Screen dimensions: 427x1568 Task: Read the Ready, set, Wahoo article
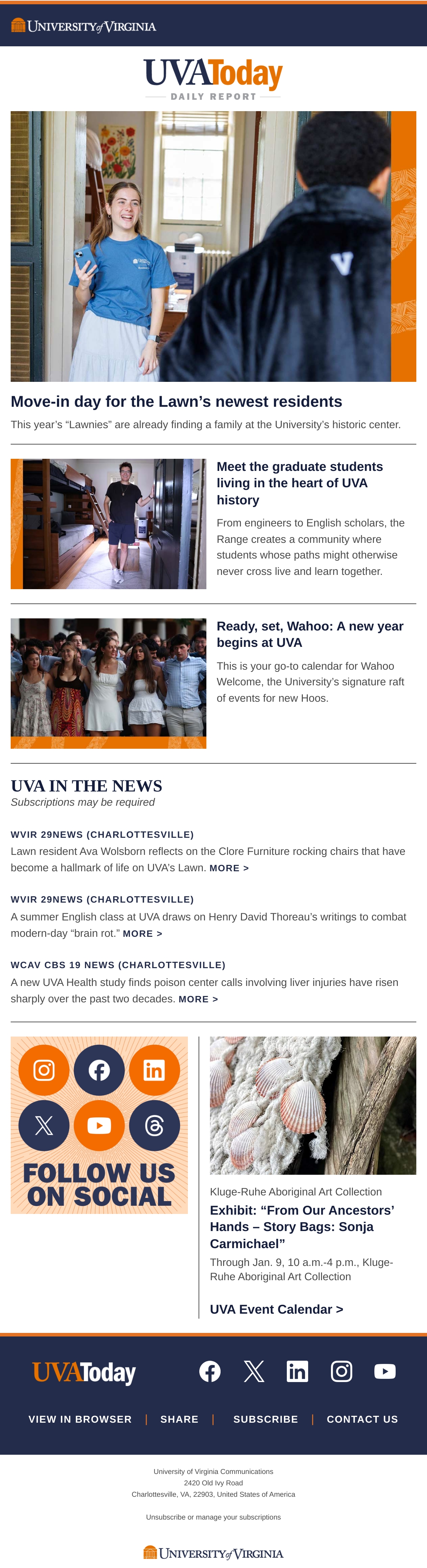click(x=310, y=634)
